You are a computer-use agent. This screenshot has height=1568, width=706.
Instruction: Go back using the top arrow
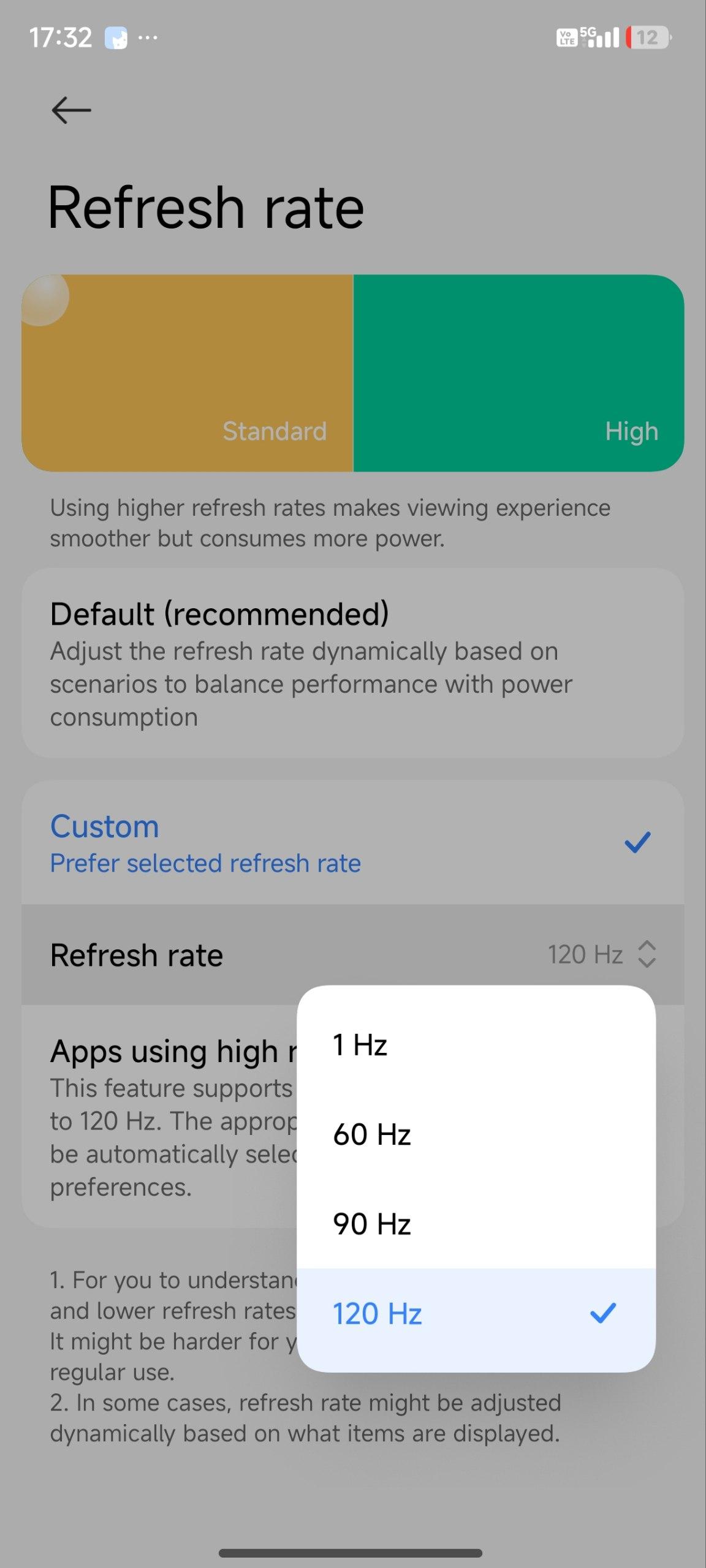(71, 110)
